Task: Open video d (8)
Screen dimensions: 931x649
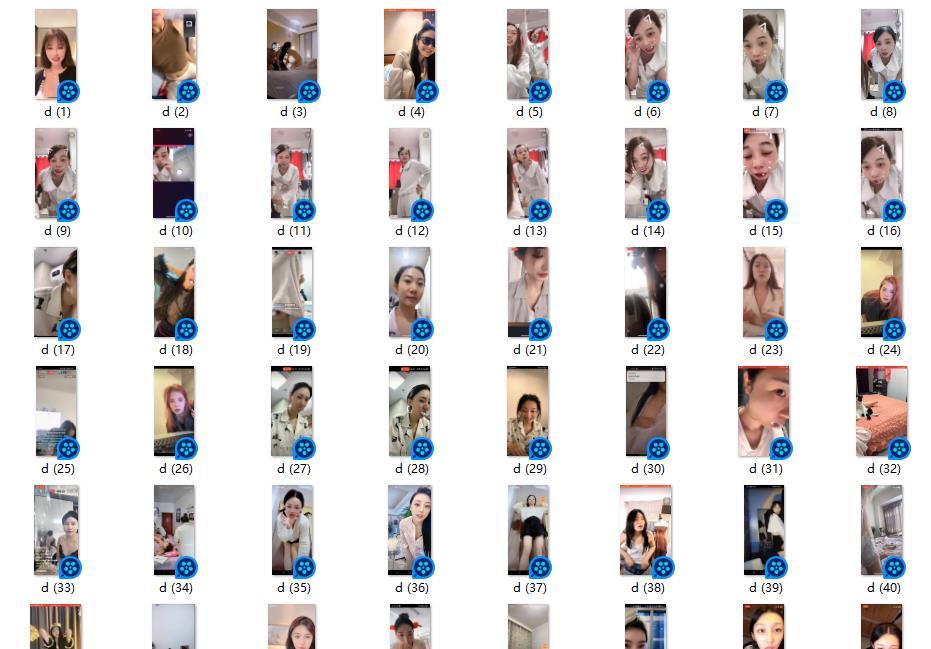Action: [x=882, y=55]
